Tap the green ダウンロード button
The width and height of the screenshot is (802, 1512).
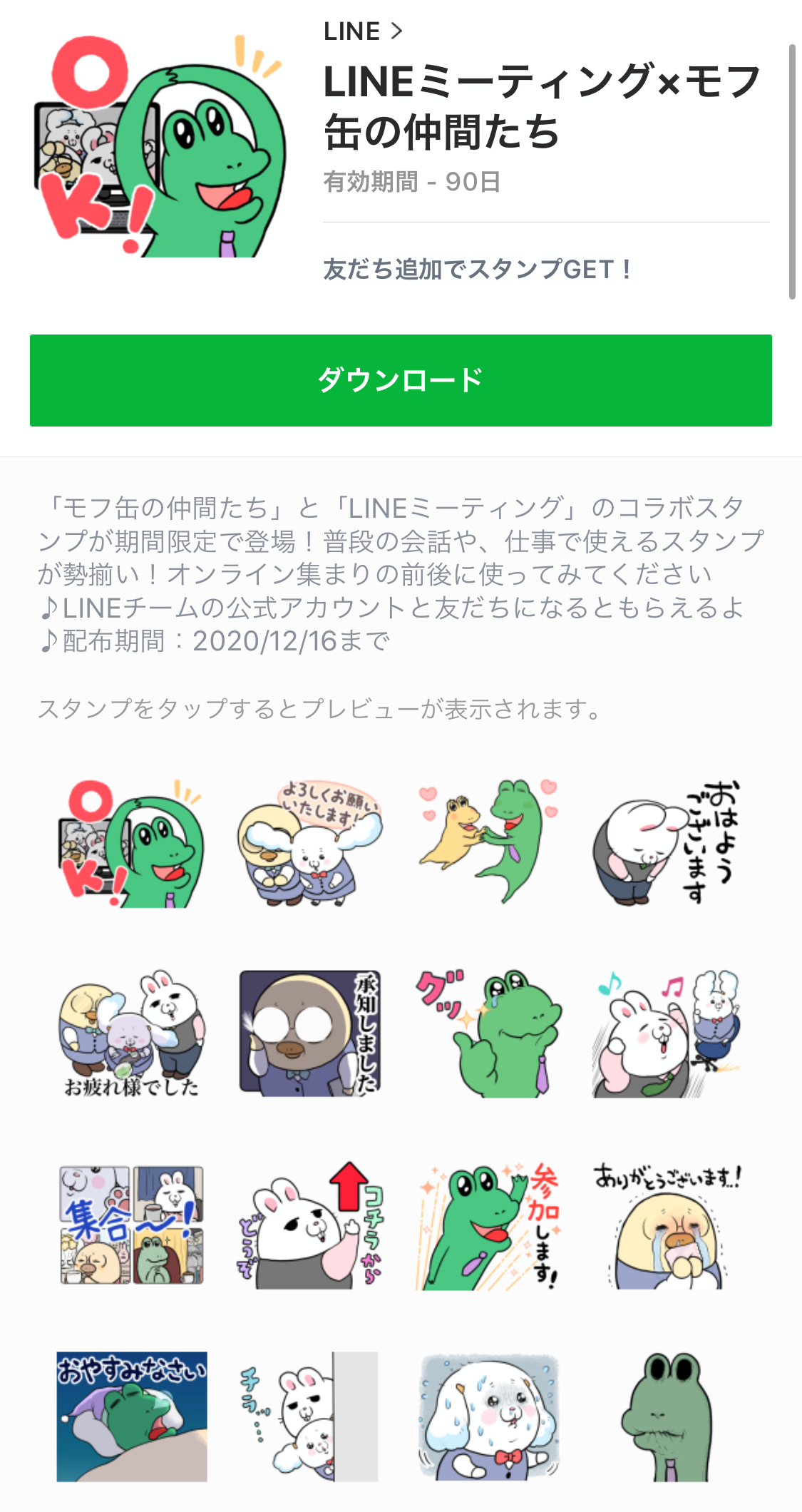(x=401, y=380)
